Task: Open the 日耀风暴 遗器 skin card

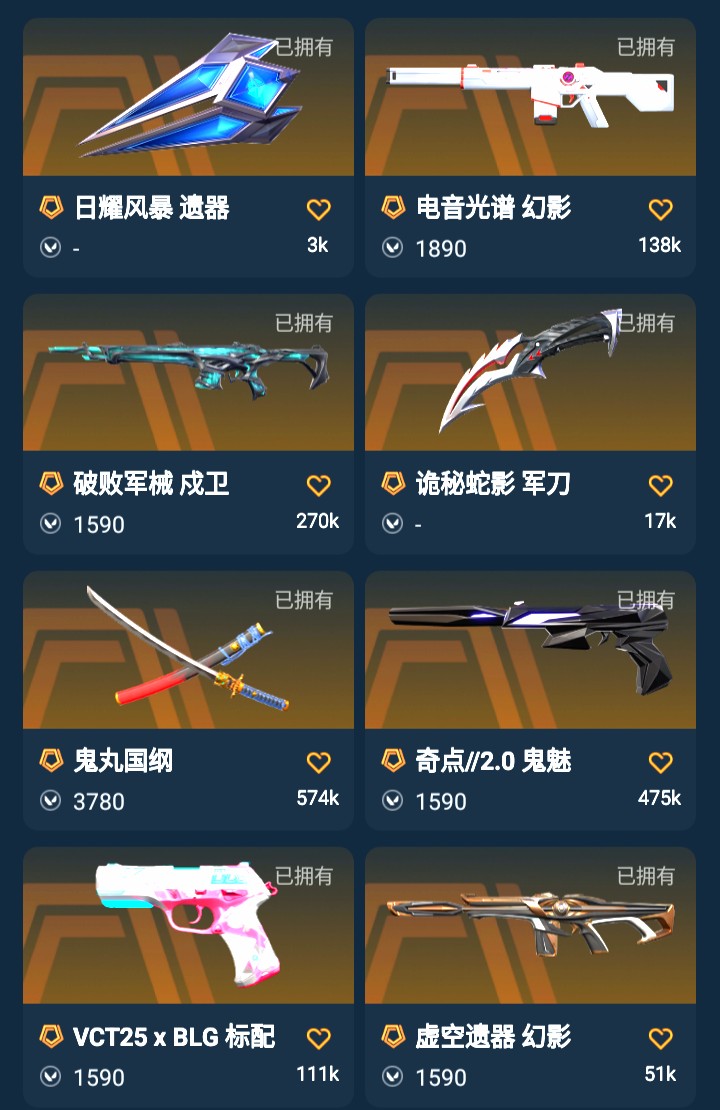Action: pyautogui.click(x=188, y=147)
